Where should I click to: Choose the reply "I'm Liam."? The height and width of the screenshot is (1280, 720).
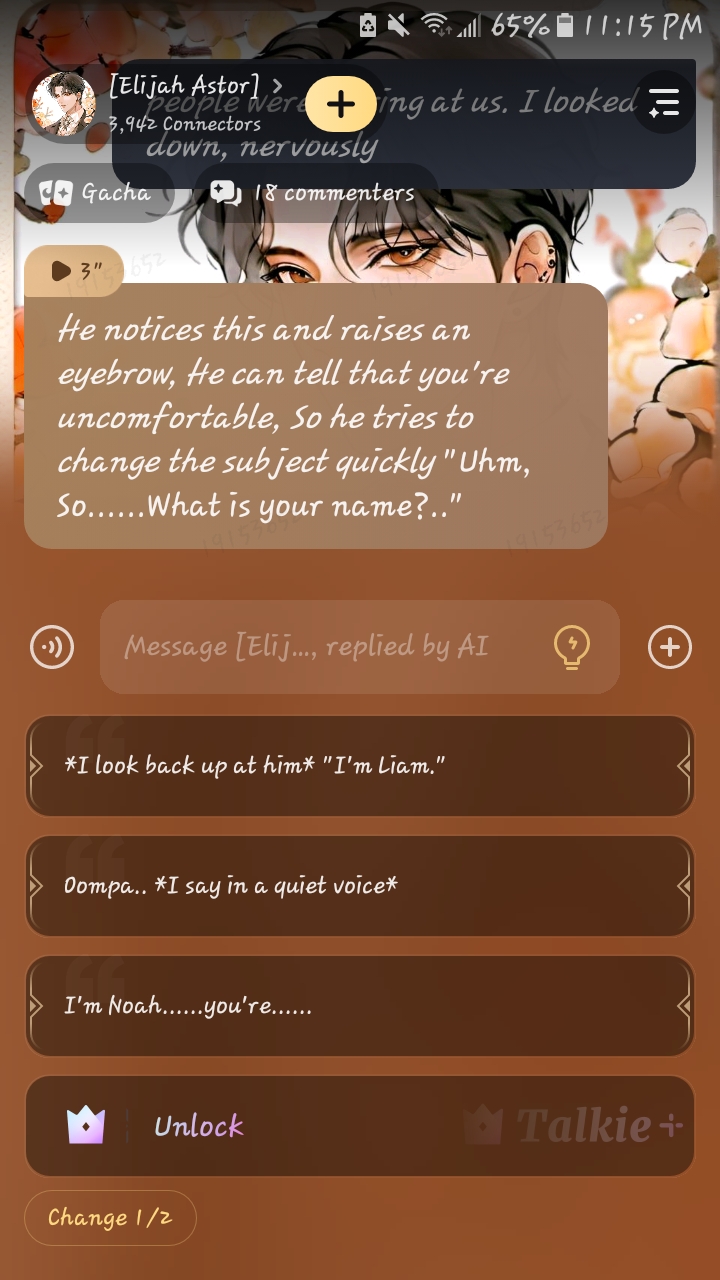click(360, 766)
